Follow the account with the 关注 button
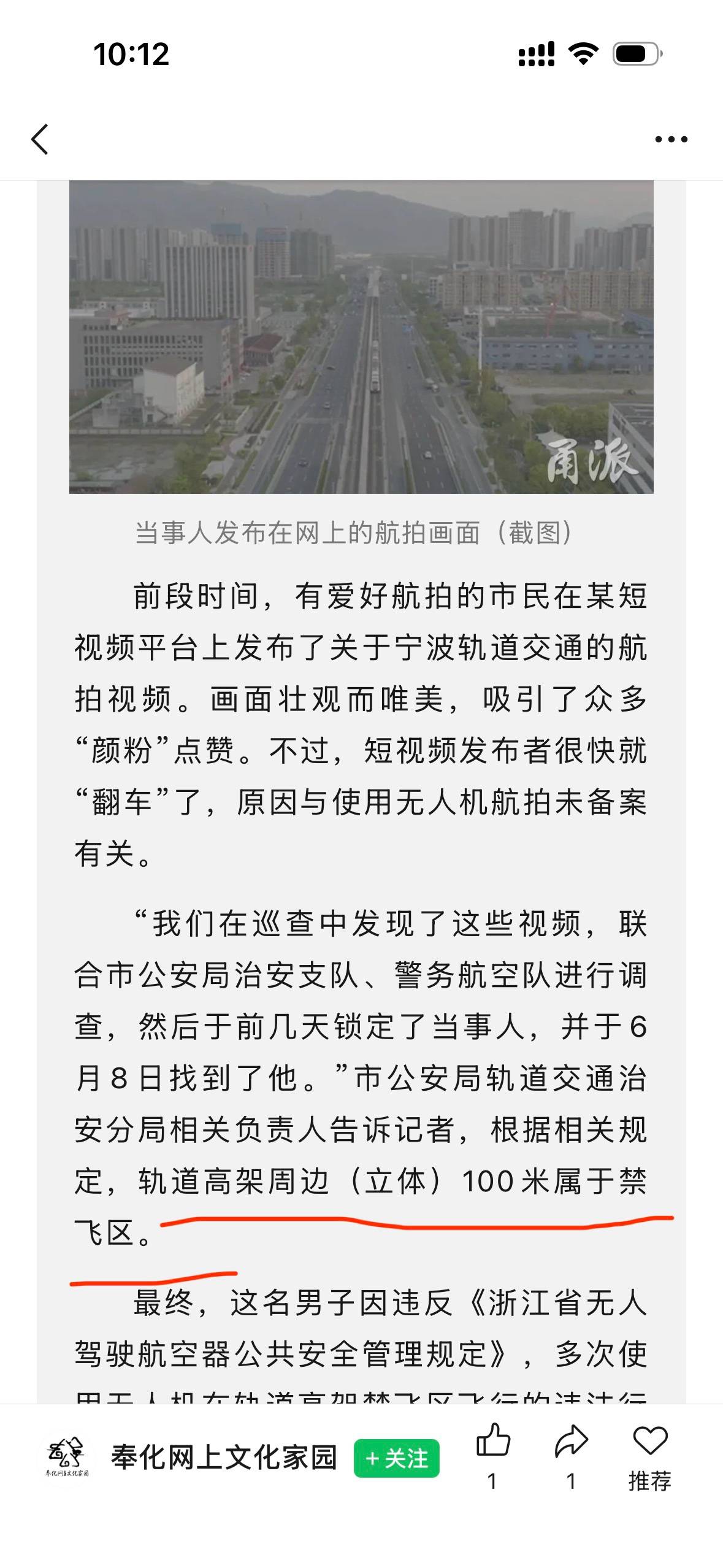Image resolution: width=723 pixels, height=1568 pixels. click(x=396, y=1458)
